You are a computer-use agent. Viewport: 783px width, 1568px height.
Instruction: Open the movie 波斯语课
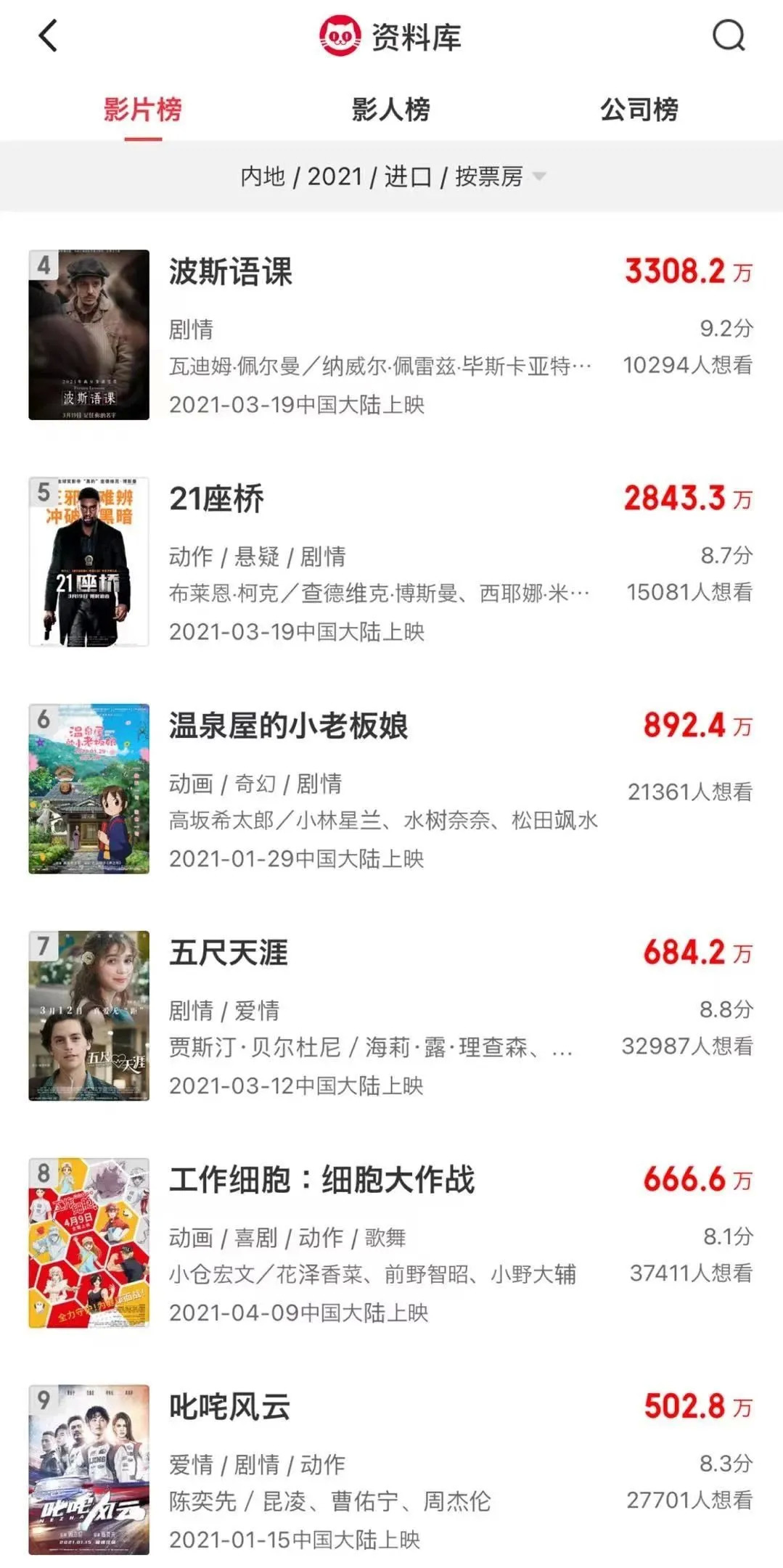(x=231, y=273)
